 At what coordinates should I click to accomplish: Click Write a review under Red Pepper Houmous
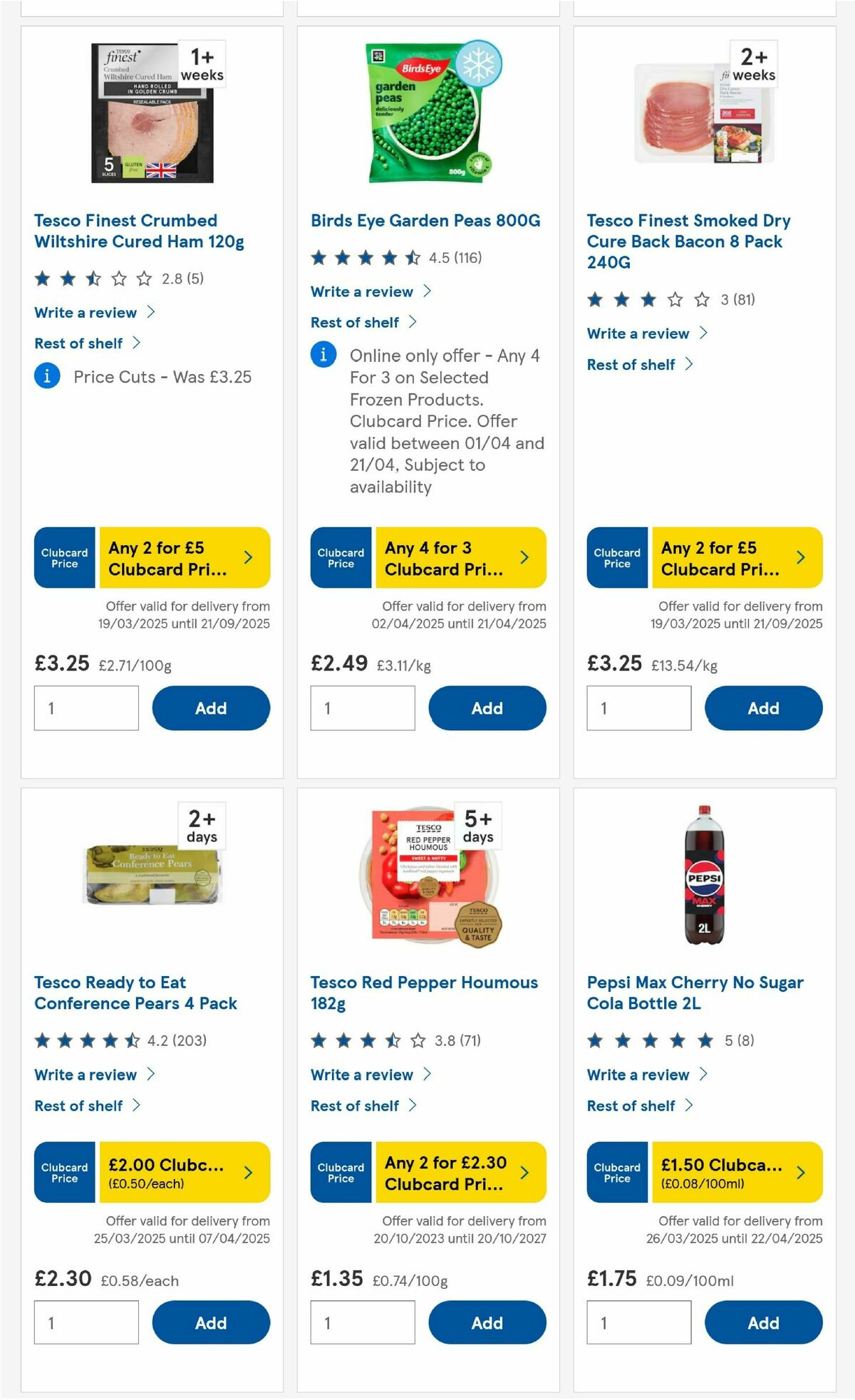click(361, 1074)
